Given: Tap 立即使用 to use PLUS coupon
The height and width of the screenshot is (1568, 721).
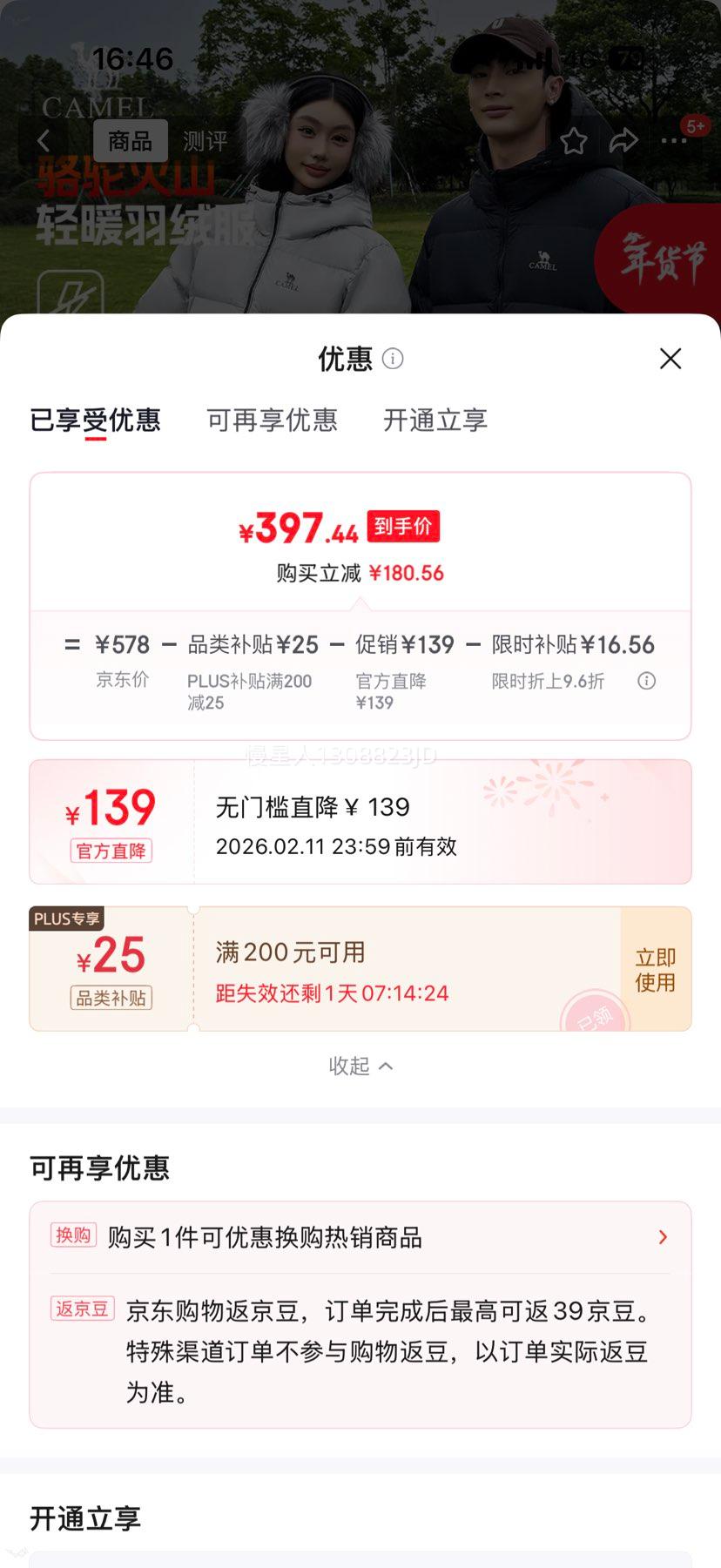Looking at the screenshot, I should click(x=655, y=968).
